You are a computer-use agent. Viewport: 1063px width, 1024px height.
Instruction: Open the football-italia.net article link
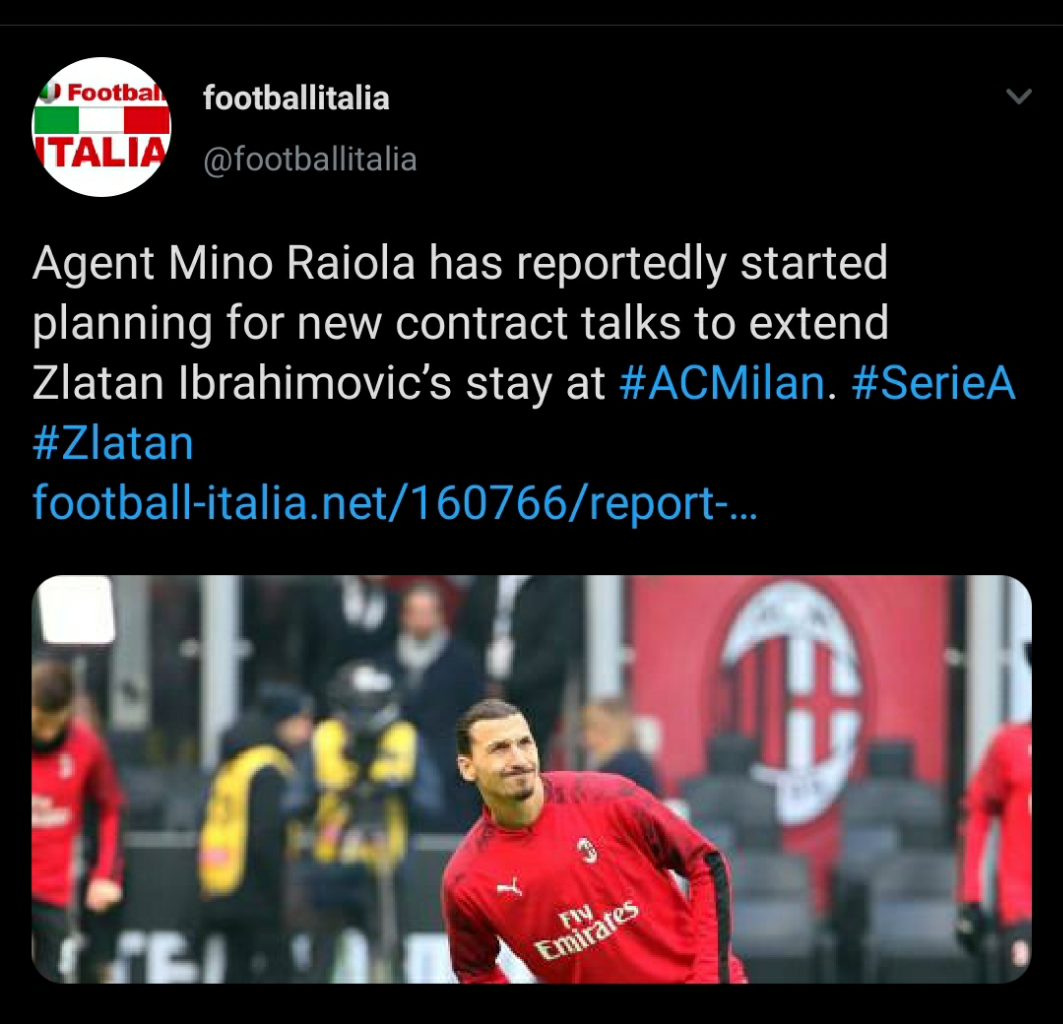(394, 504)
